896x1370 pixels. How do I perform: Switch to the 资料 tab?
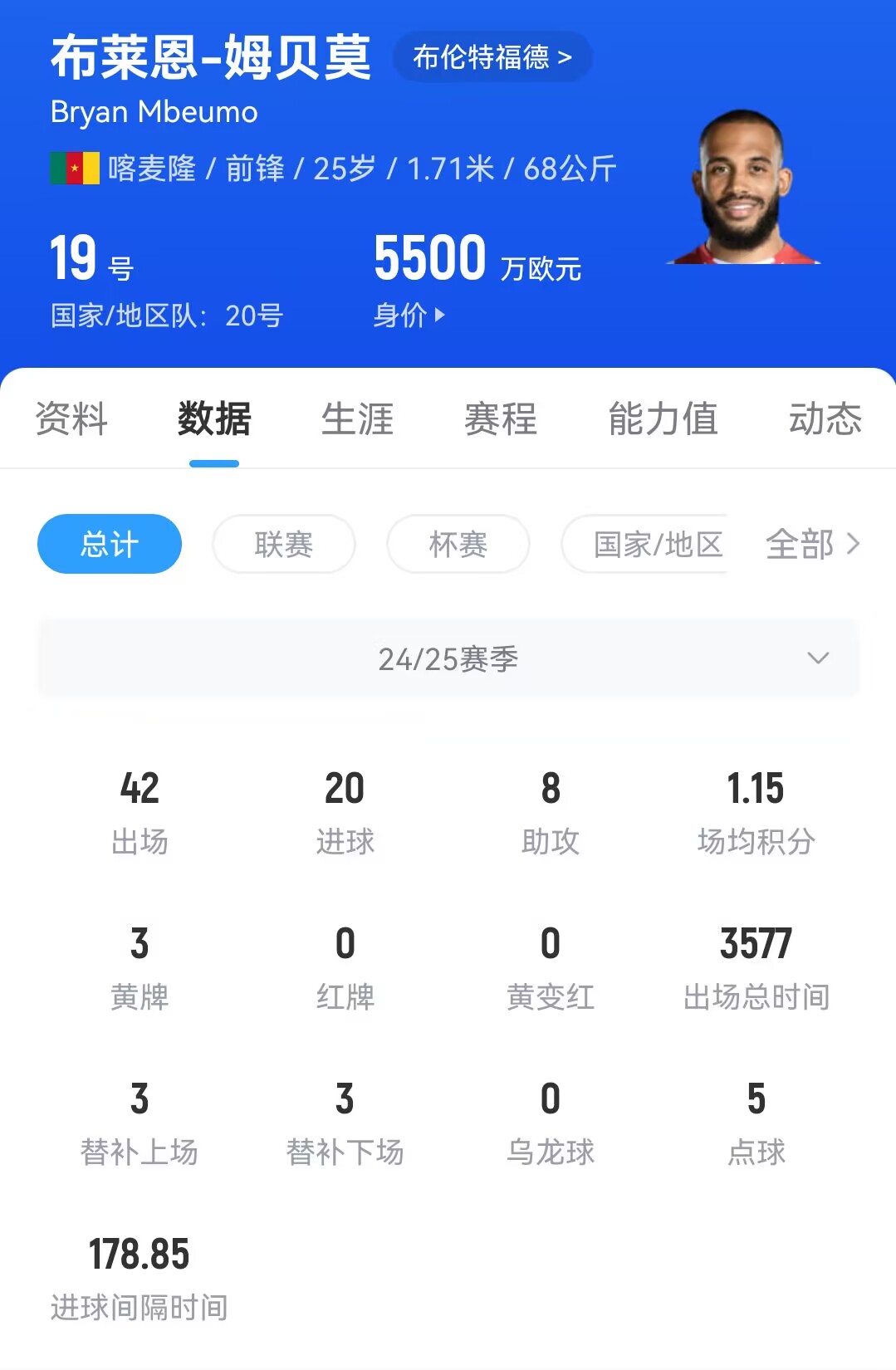(x=71, y=418)
